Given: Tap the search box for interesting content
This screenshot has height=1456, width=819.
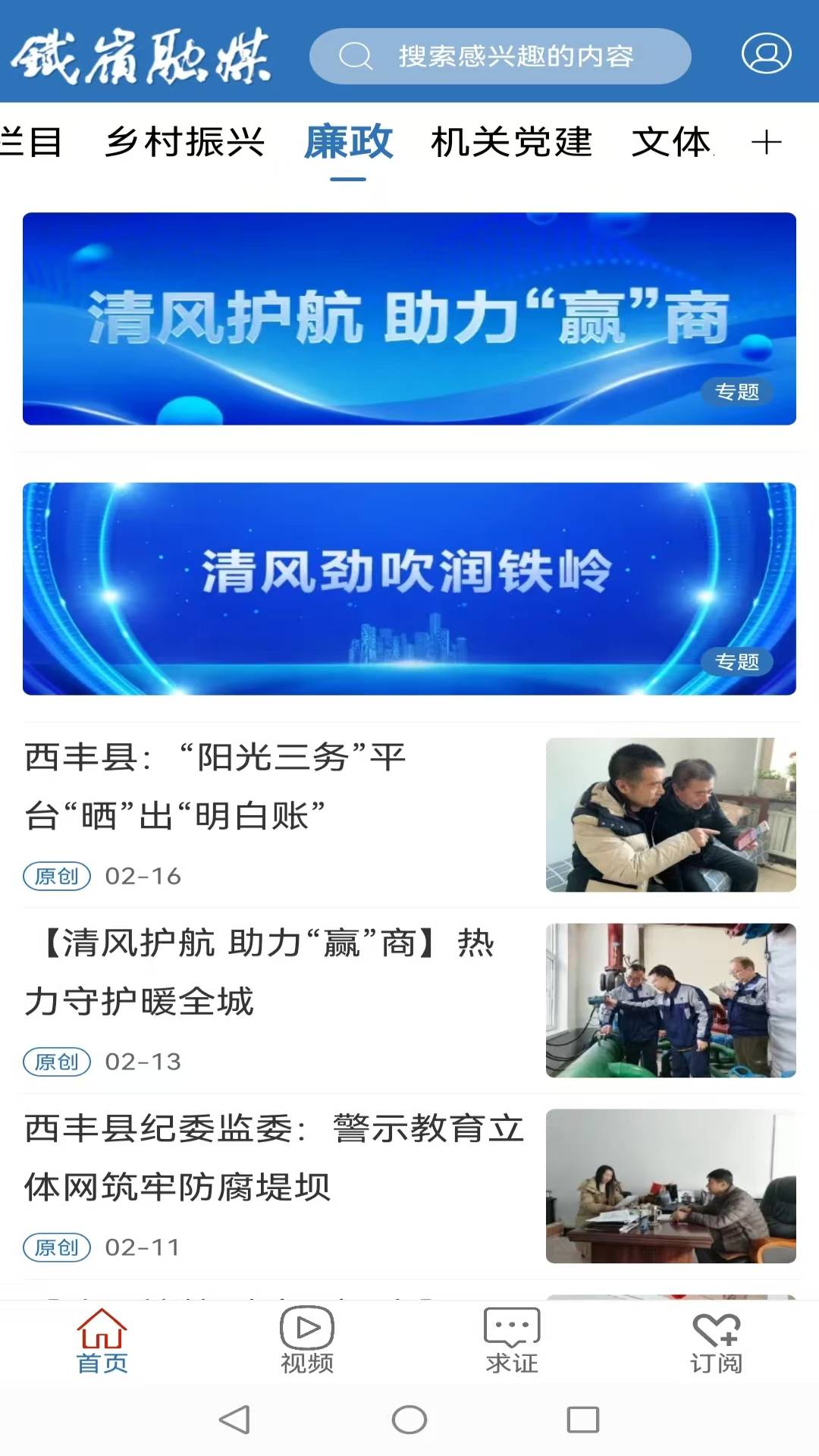Looking at the screenshot, I should tap(500, 56).
